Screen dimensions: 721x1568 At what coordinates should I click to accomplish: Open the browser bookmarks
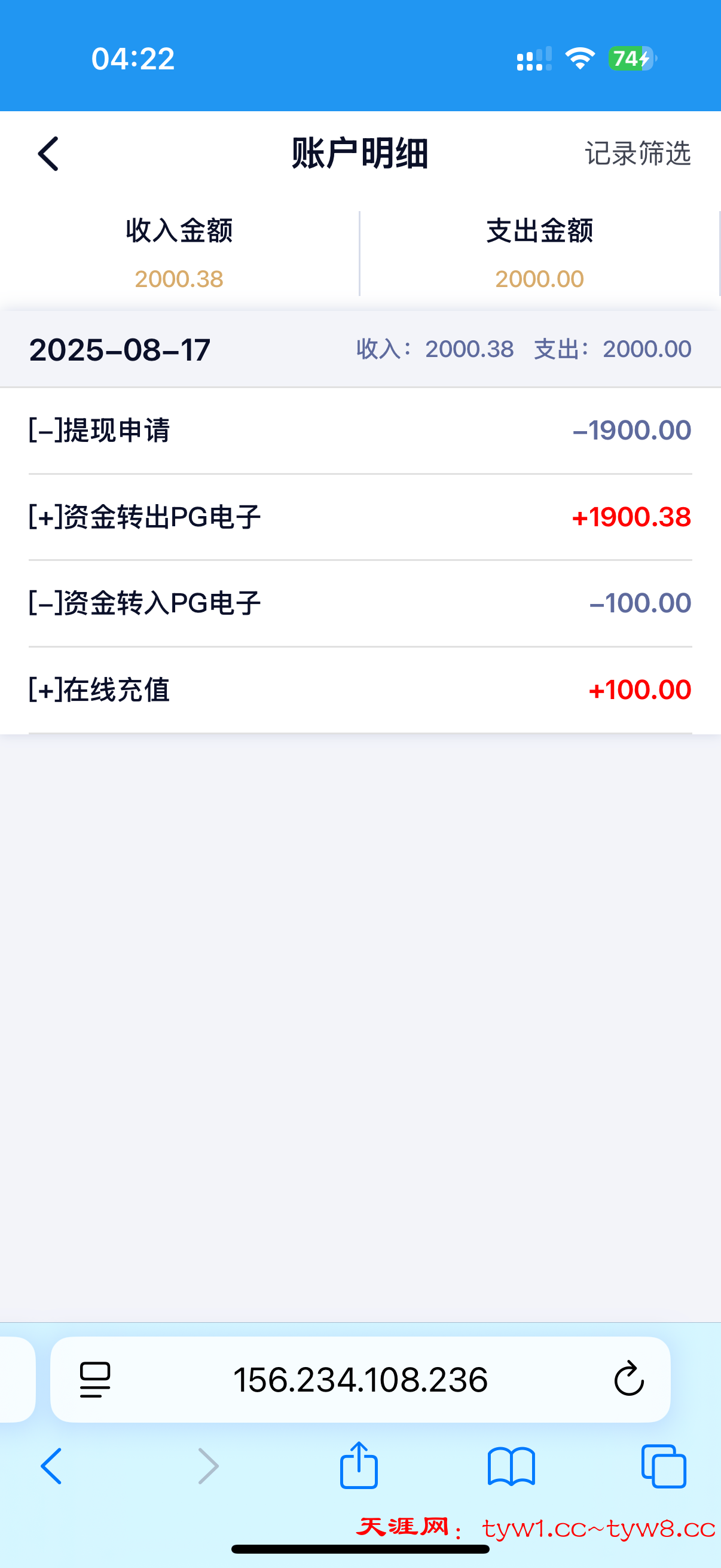coord(511,1466)
